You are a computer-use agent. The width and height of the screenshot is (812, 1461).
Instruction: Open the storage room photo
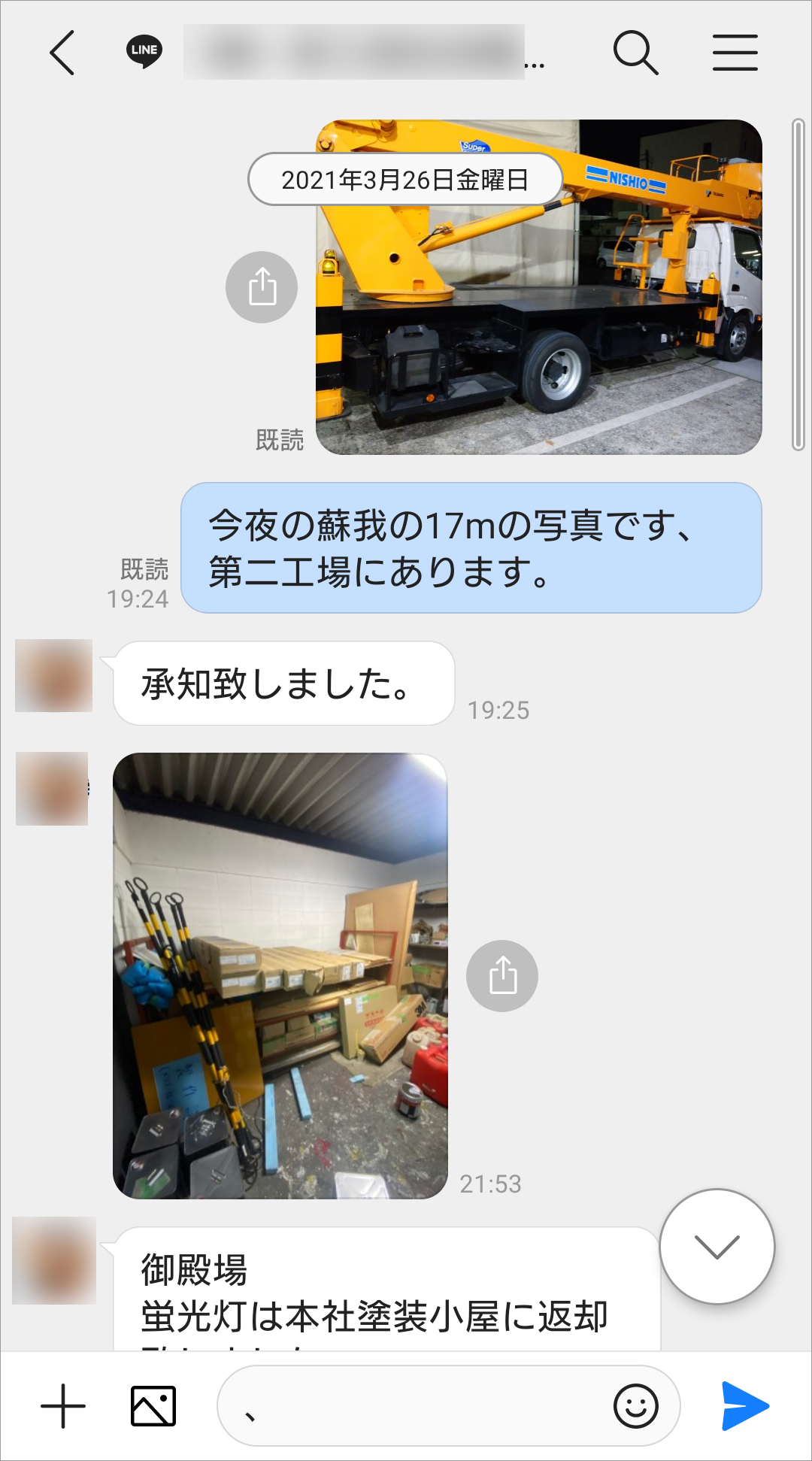tap(280, 975)
